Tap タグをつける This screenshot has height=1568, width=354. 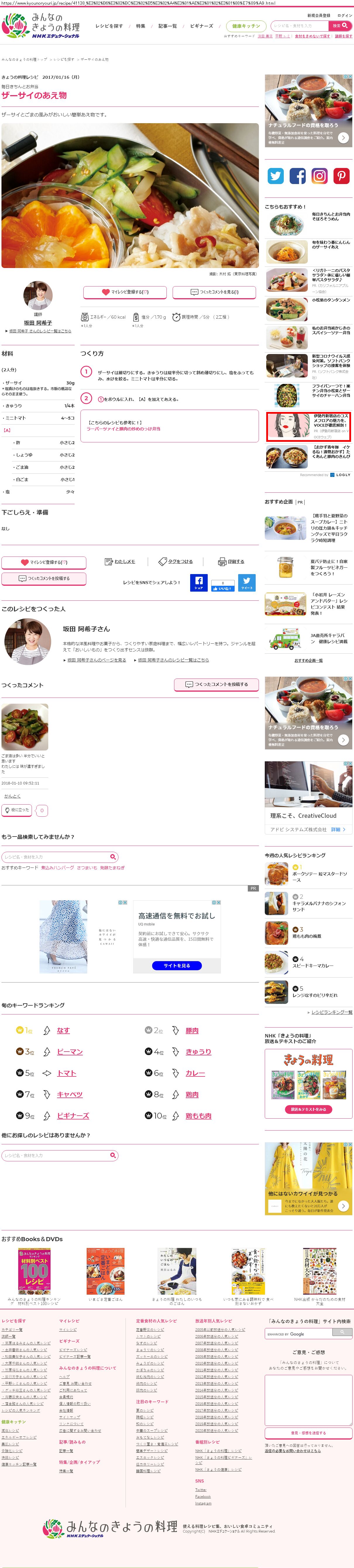pyautogui.click(x=176, y=561)
